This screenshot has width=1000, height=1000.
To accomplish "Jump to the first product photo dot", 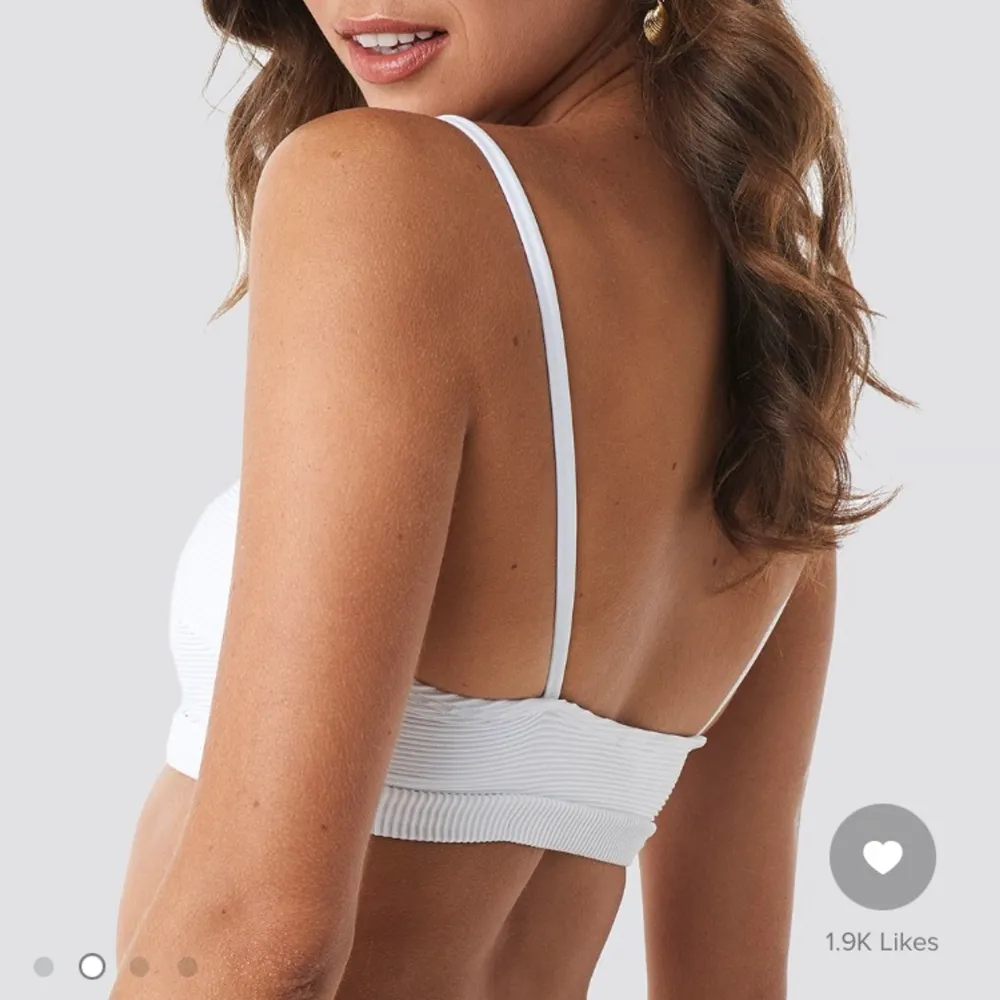I will tap(43, 967).
